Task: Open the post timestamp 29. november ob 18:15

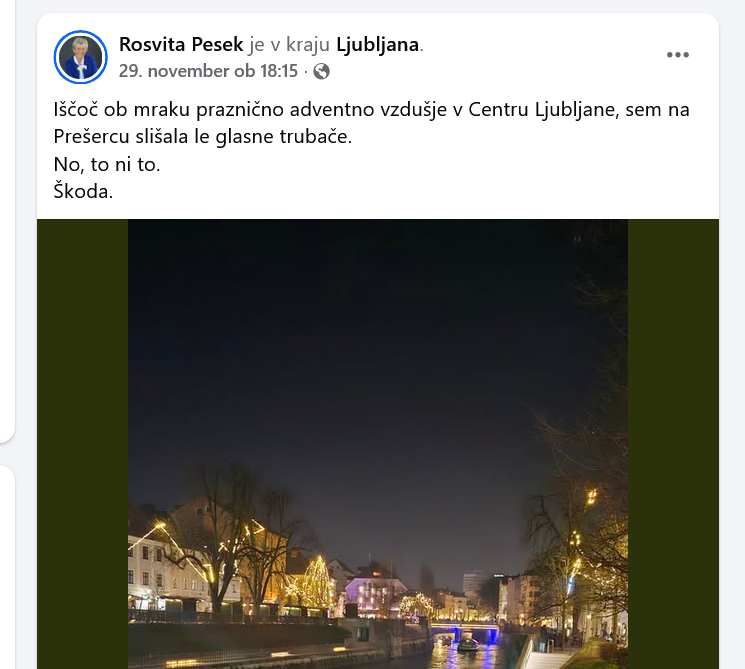Action: coord(208,71)
